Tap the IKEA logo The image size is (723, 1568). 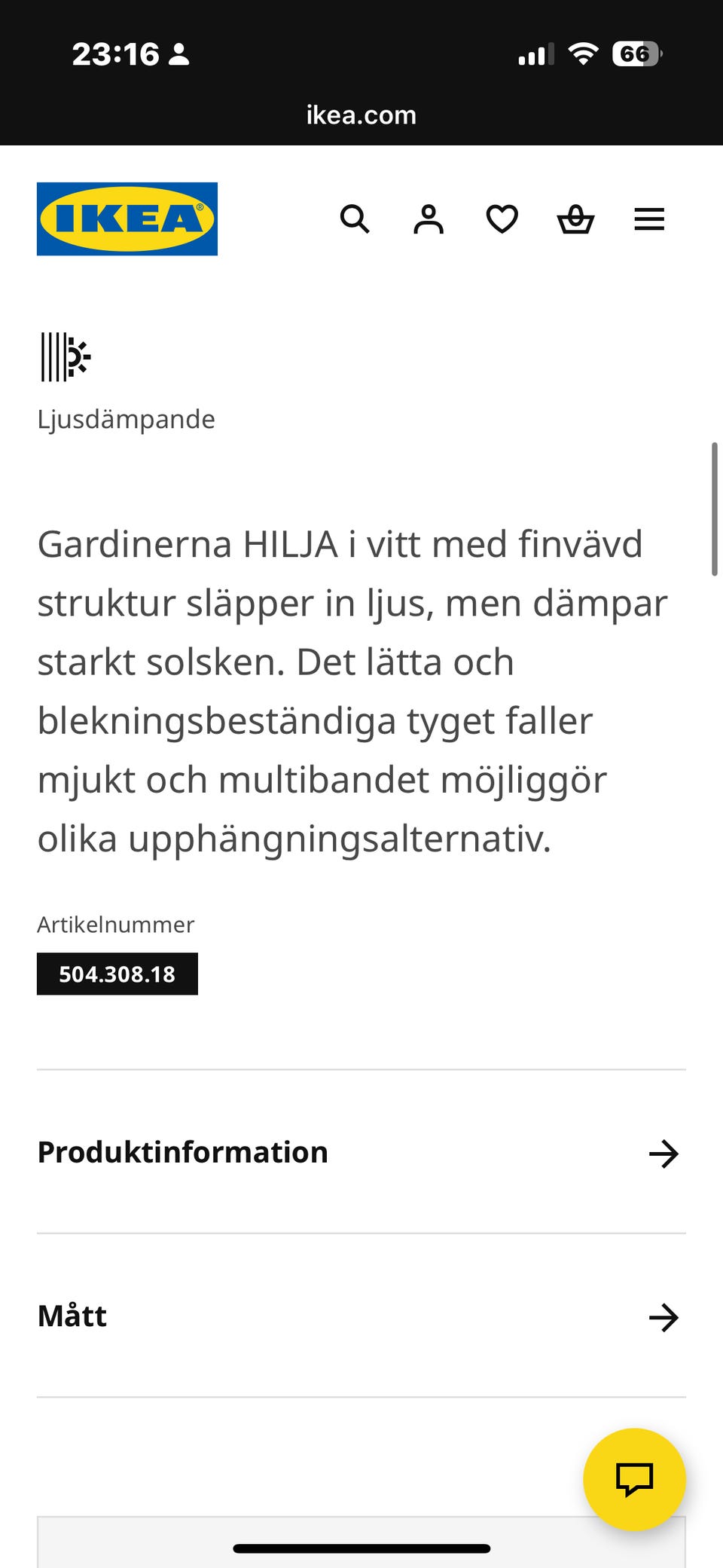tap(126, 219)
